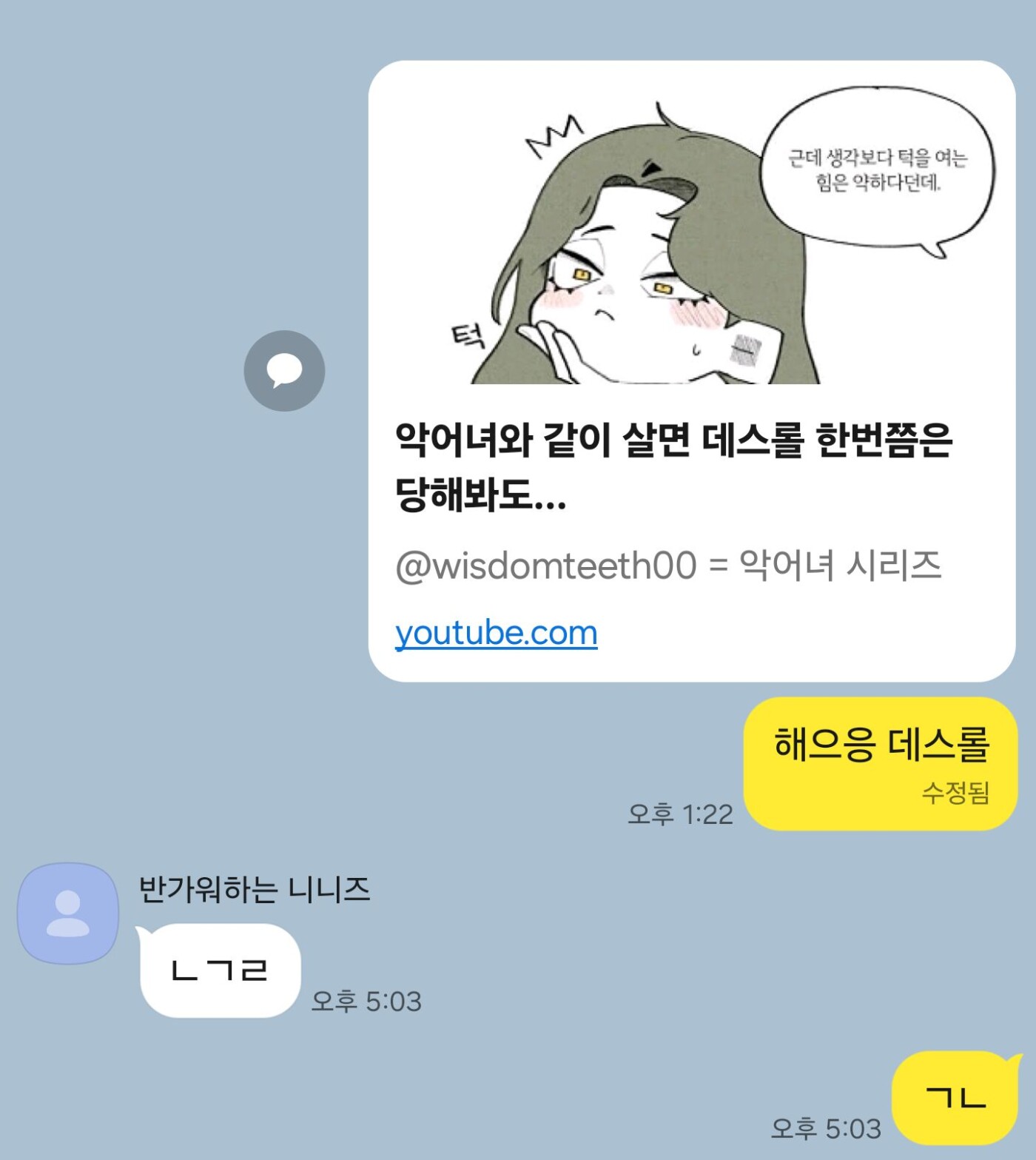The width and height of the screenshot is (1036, 1160).
Task: Open 반가워하는 니니즈 profile picture
Action: (68, 913)
